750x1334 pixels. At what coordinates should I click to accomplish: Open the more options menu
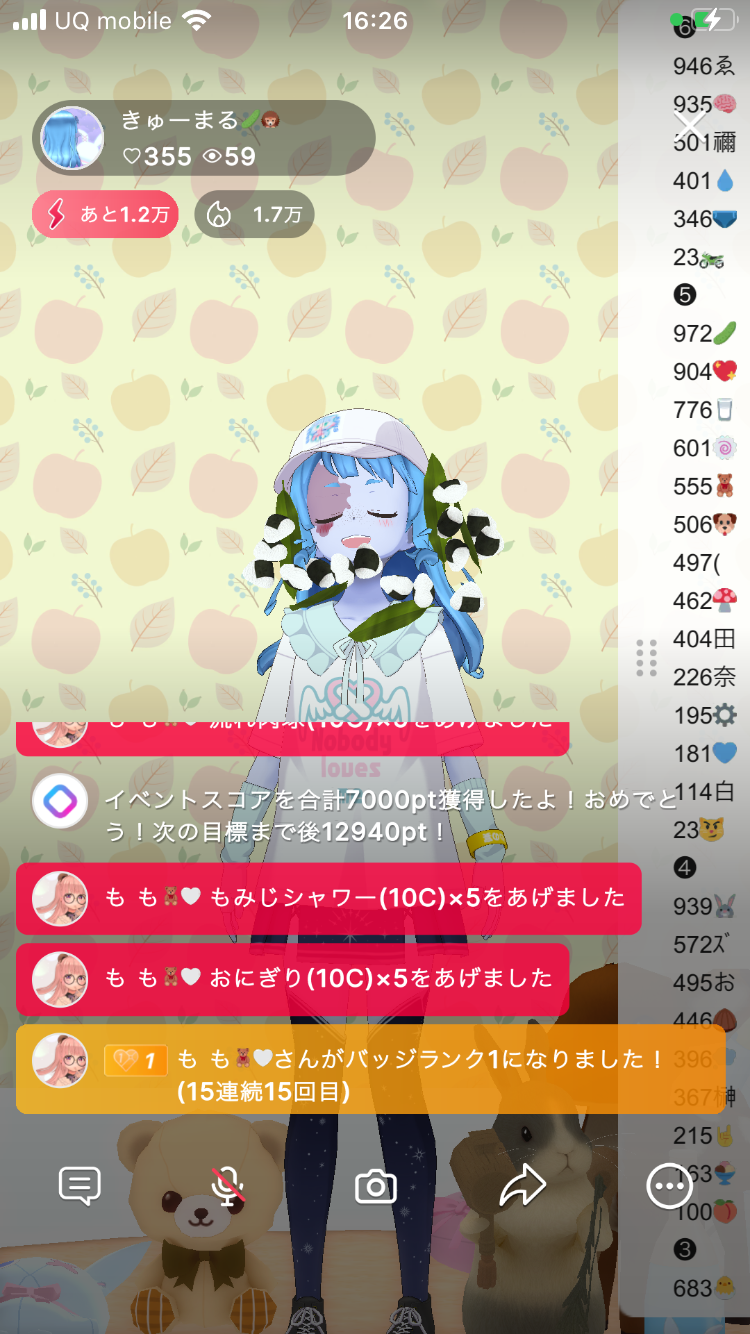tap(668, 1187)
